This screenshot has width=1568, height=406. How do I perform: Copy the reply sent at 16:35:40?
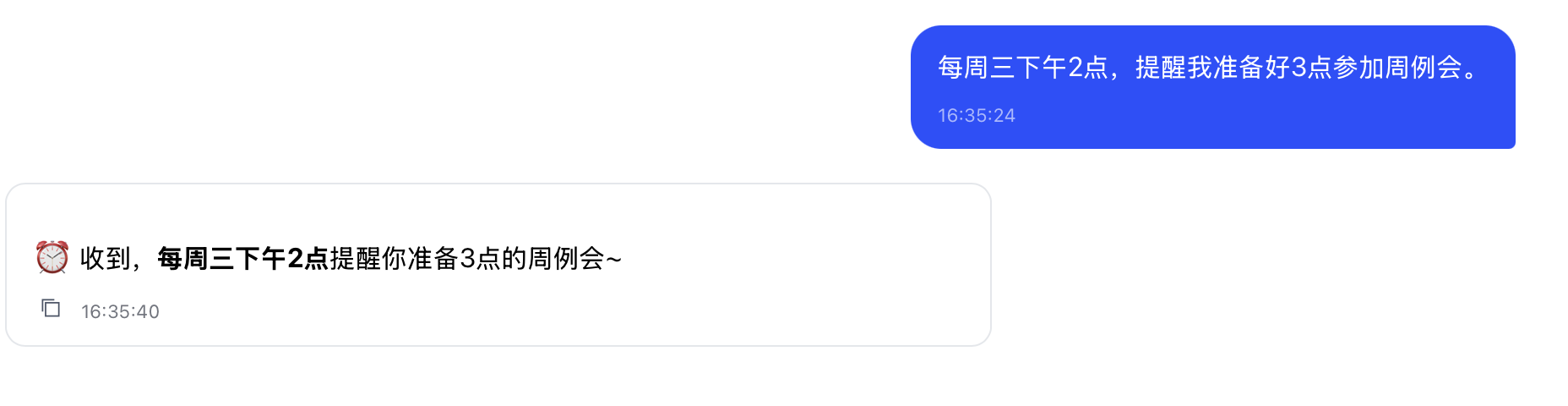[x=51, y=309]
